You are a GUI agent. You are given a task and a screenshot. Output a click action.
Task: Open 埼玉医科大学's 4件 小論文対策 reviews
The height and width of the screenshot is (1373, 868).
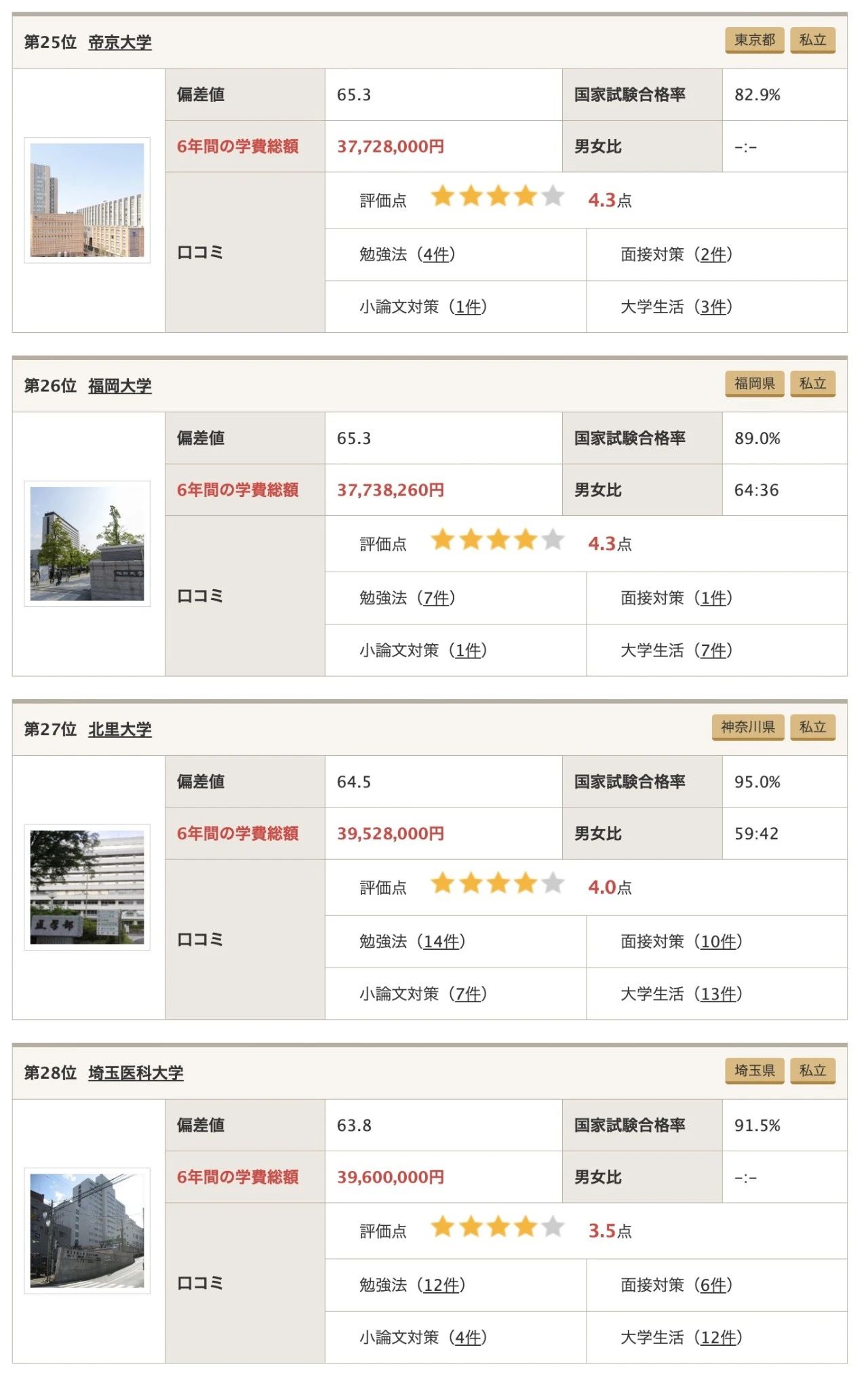point(467,1338)
